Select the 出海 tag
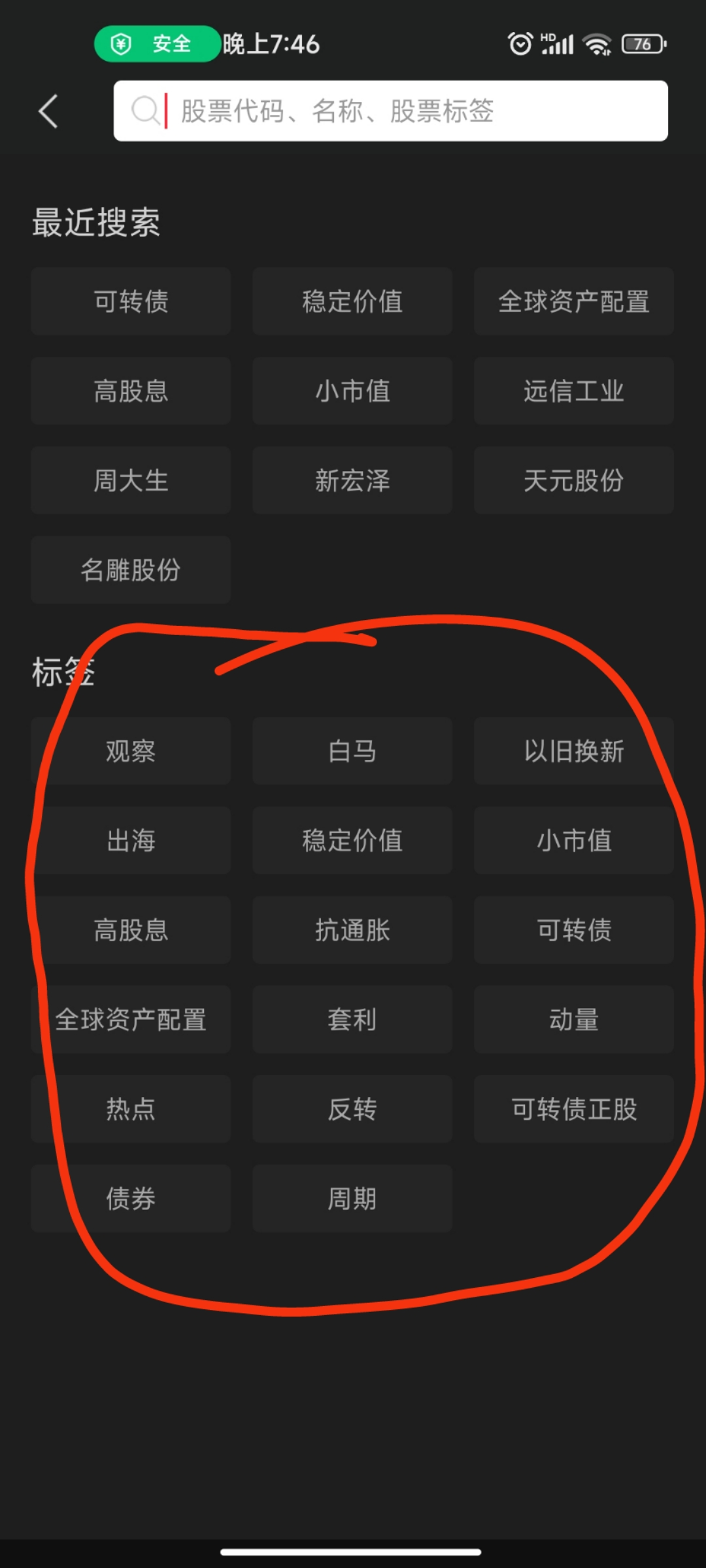This screenshot has width=706, height=1568. (131, 840)
